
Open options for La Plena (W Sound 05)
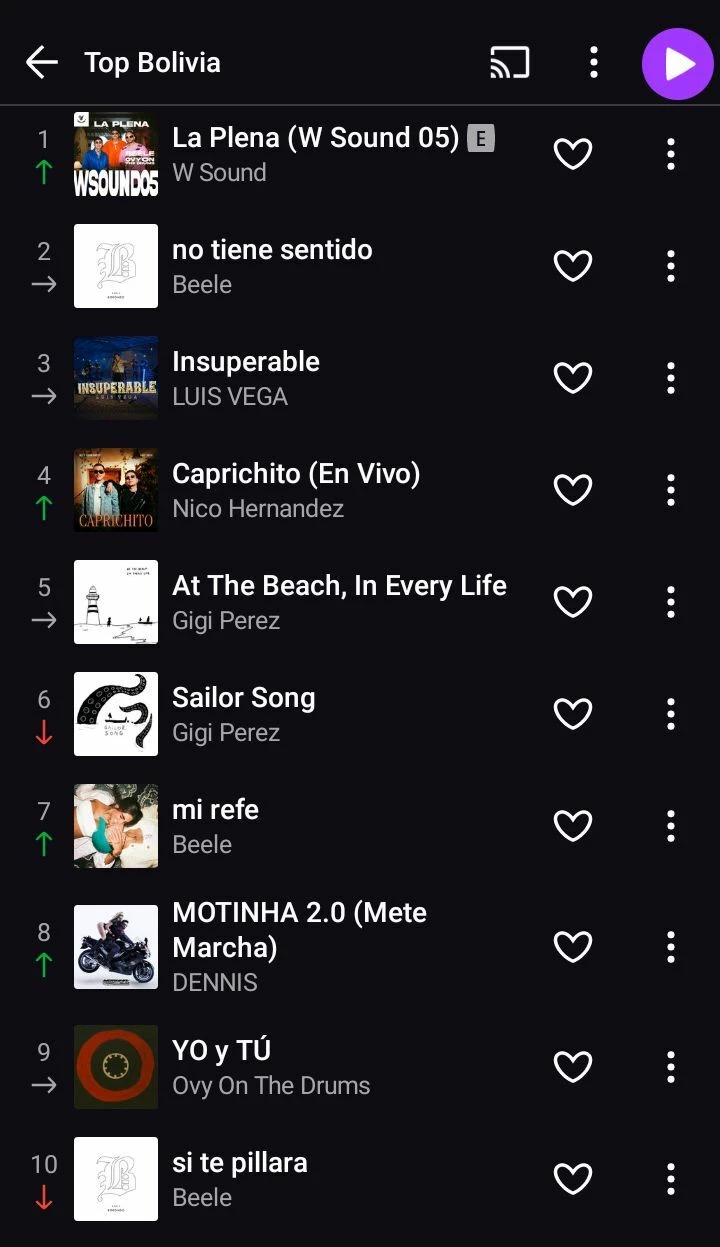[670, 154]
